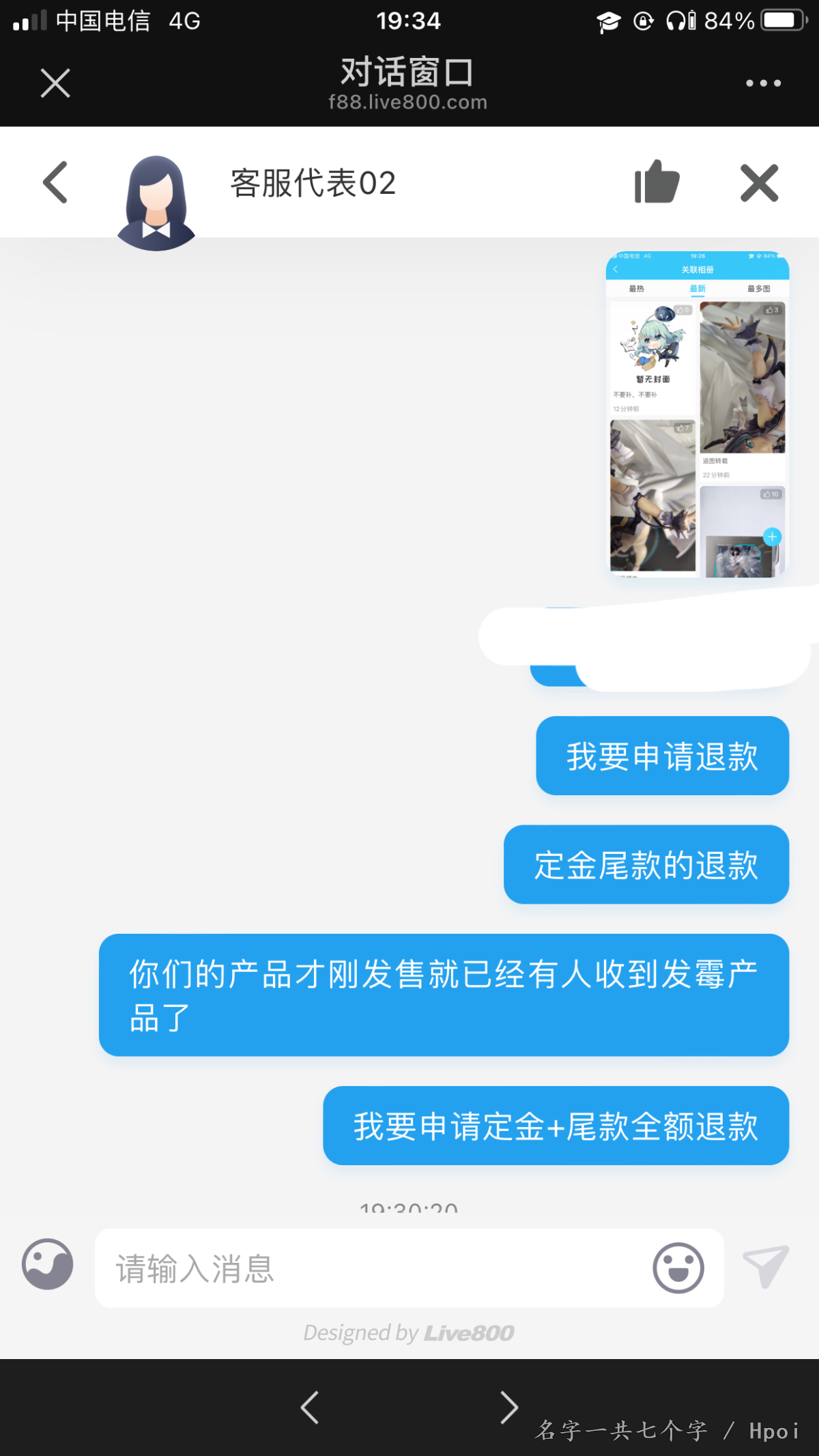This screenshot has height=1456, width=819.
Task: Navigate back with the bottom left arrow
Action: click(310, 1408)
